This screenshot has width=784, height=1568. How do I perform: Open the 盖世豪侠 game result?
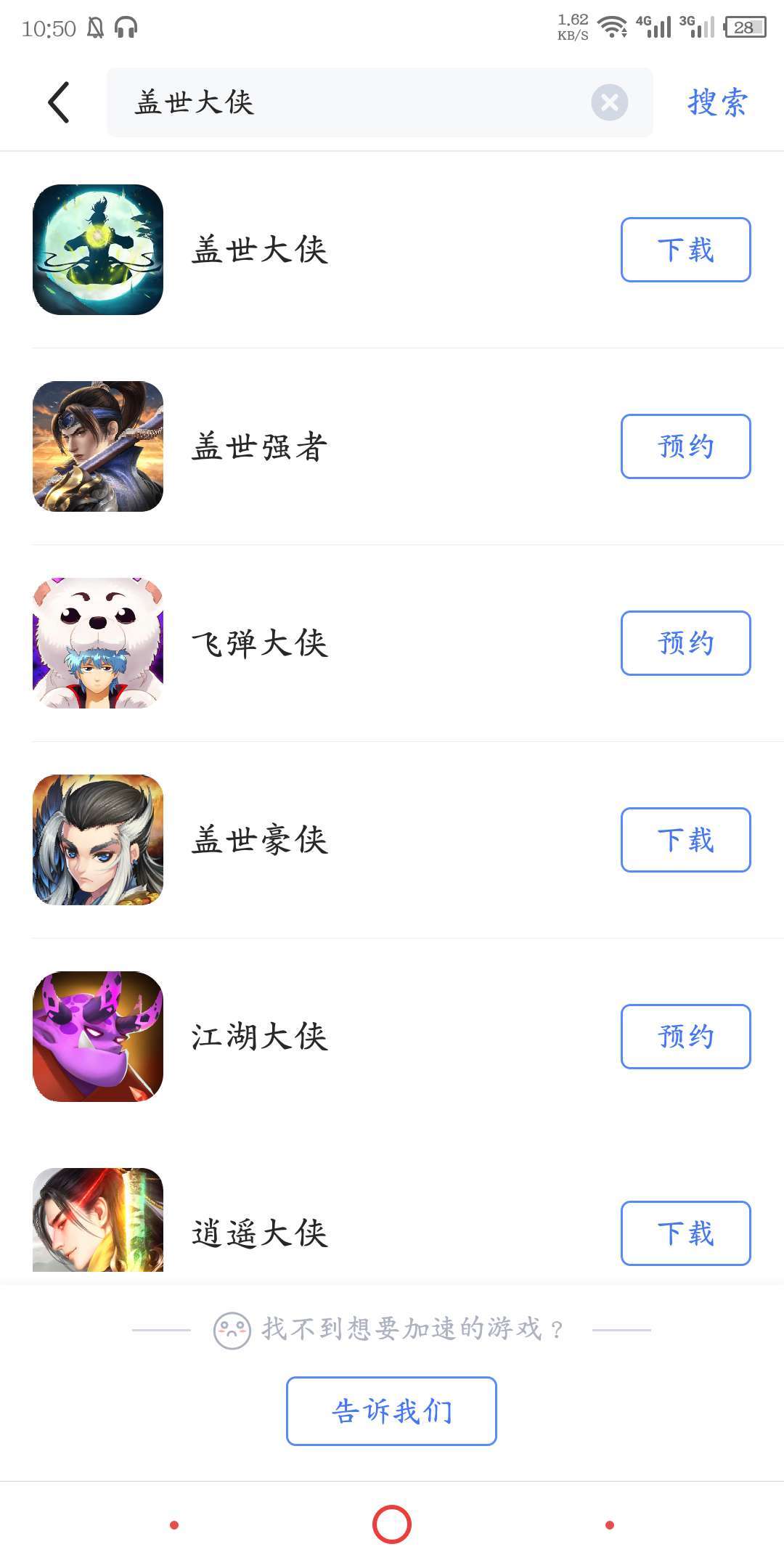(x=260, y=840)
